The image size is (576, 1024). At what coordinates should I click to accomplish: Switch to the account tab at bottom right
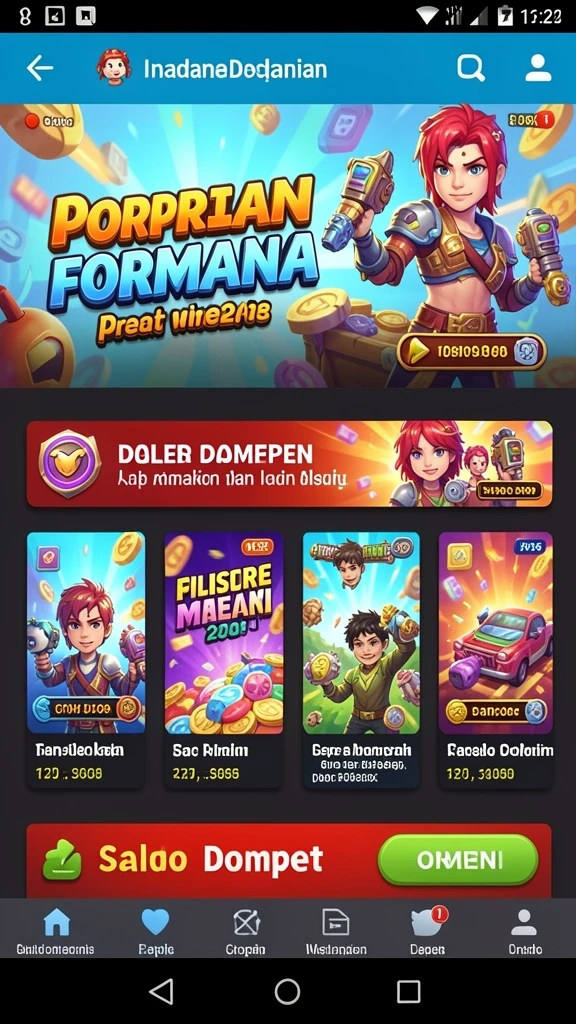[x=524, y=931]
